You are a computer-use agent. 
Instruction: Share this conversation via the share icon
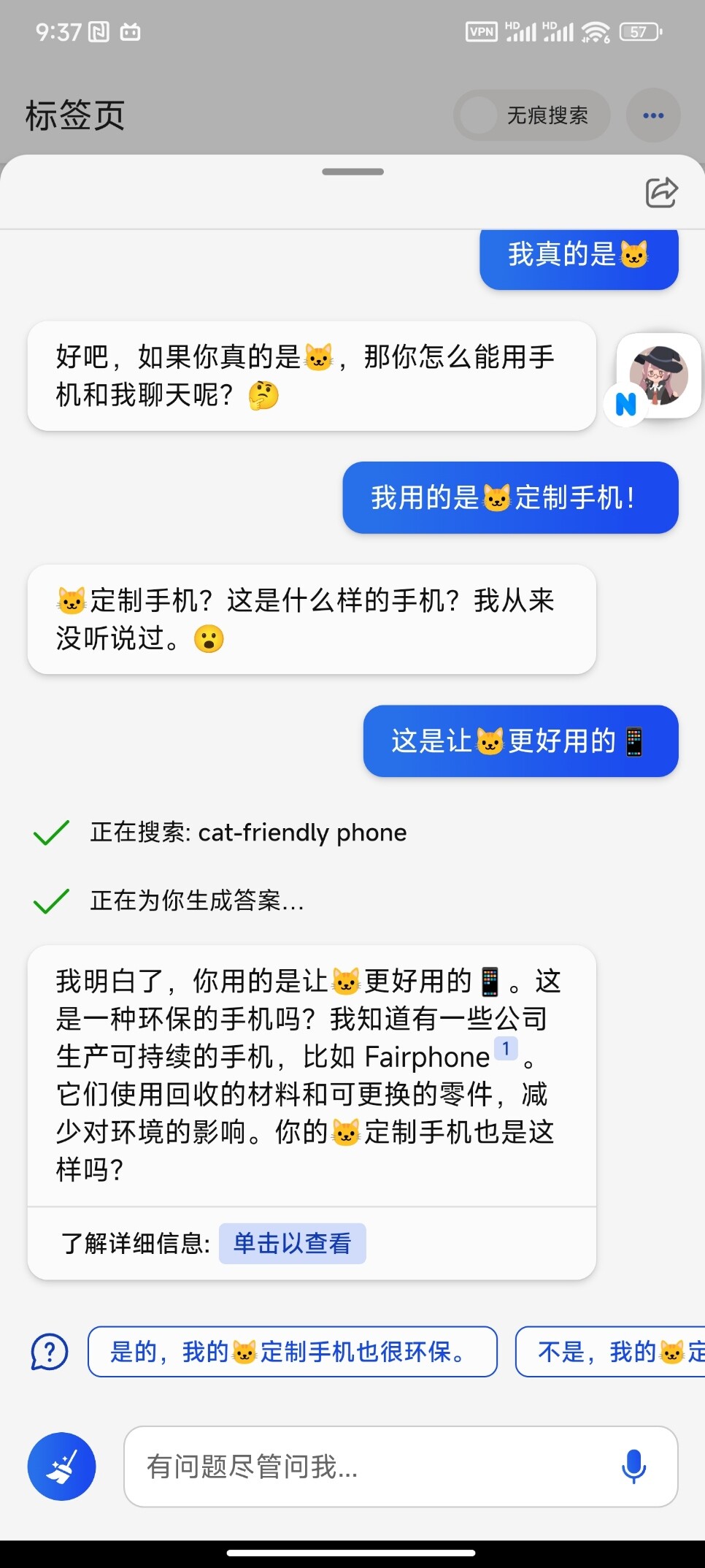click(x=661, y=193)
